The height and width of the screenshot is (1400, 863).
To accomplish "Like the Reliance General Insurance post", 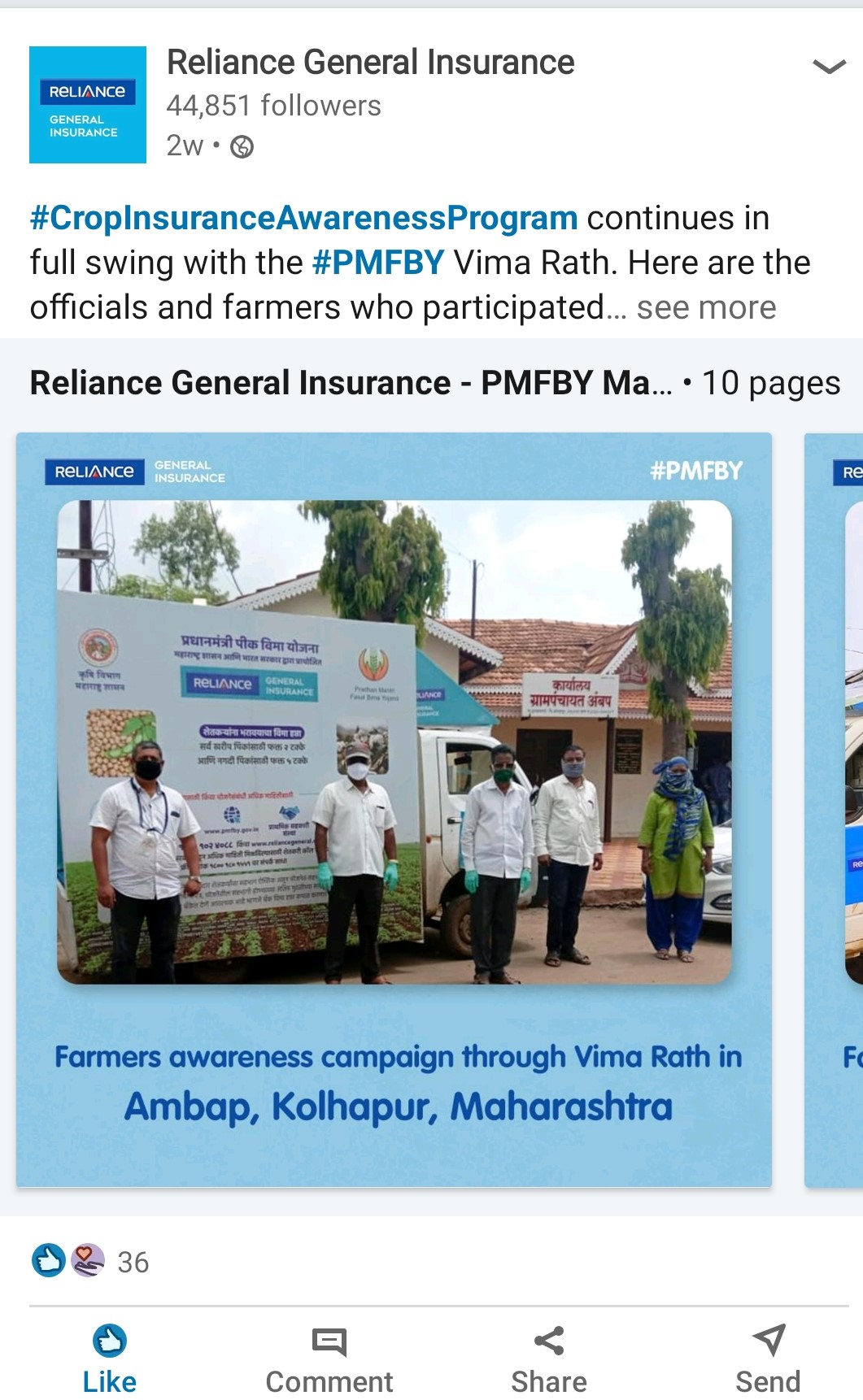I will point(110,1358).
